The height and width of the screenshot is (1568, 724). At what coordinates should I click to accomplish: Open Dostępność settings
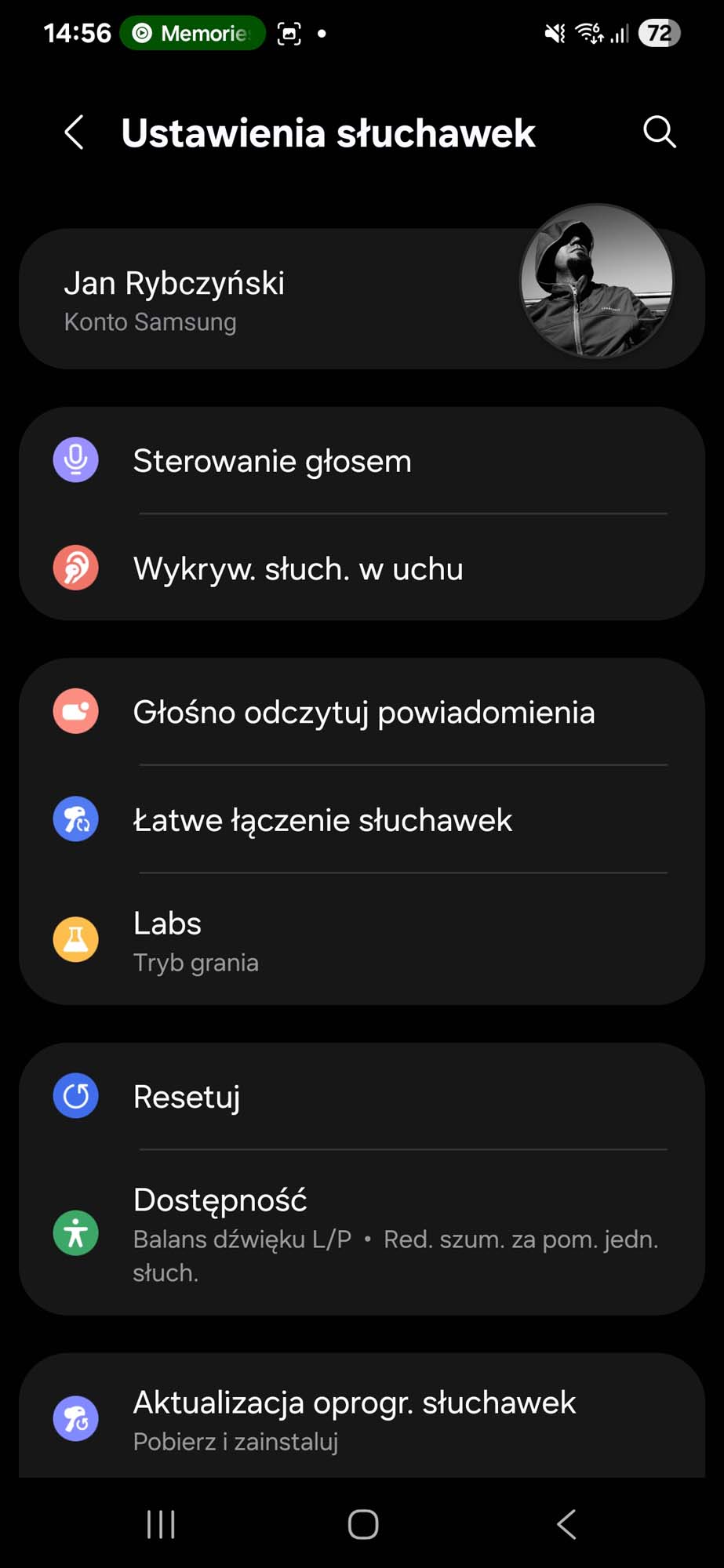tap(361, 1233)
